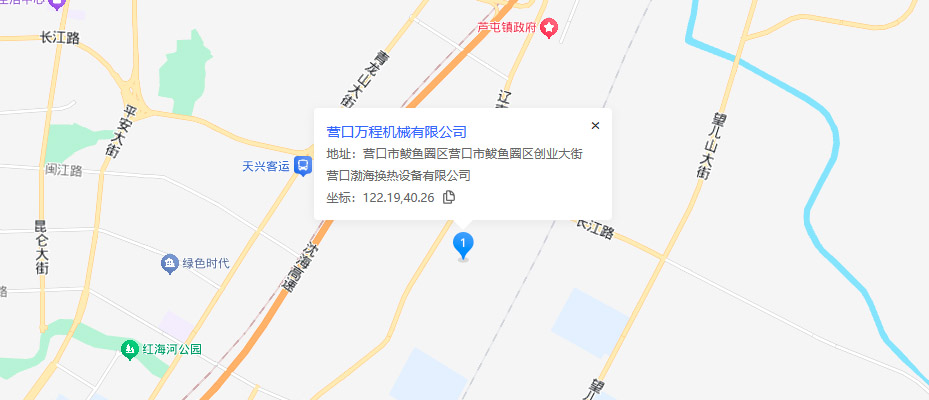Open the 营口万程机械有限公司 title link
This screenshot has width=929, height=400.
click(397, 132)
